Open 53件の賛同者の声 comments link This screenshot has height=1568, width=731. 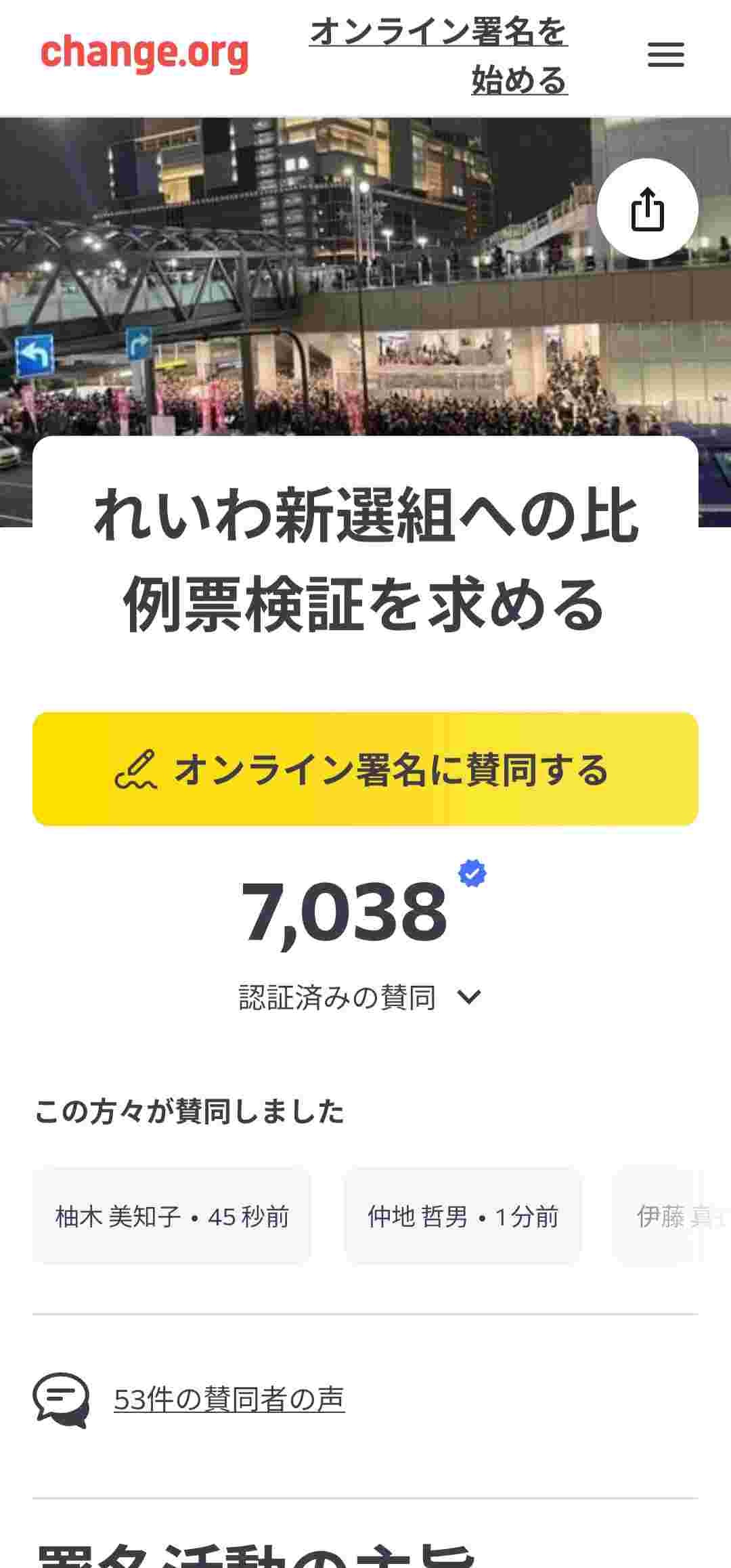pyautogui.click(x=229, y=1400)
